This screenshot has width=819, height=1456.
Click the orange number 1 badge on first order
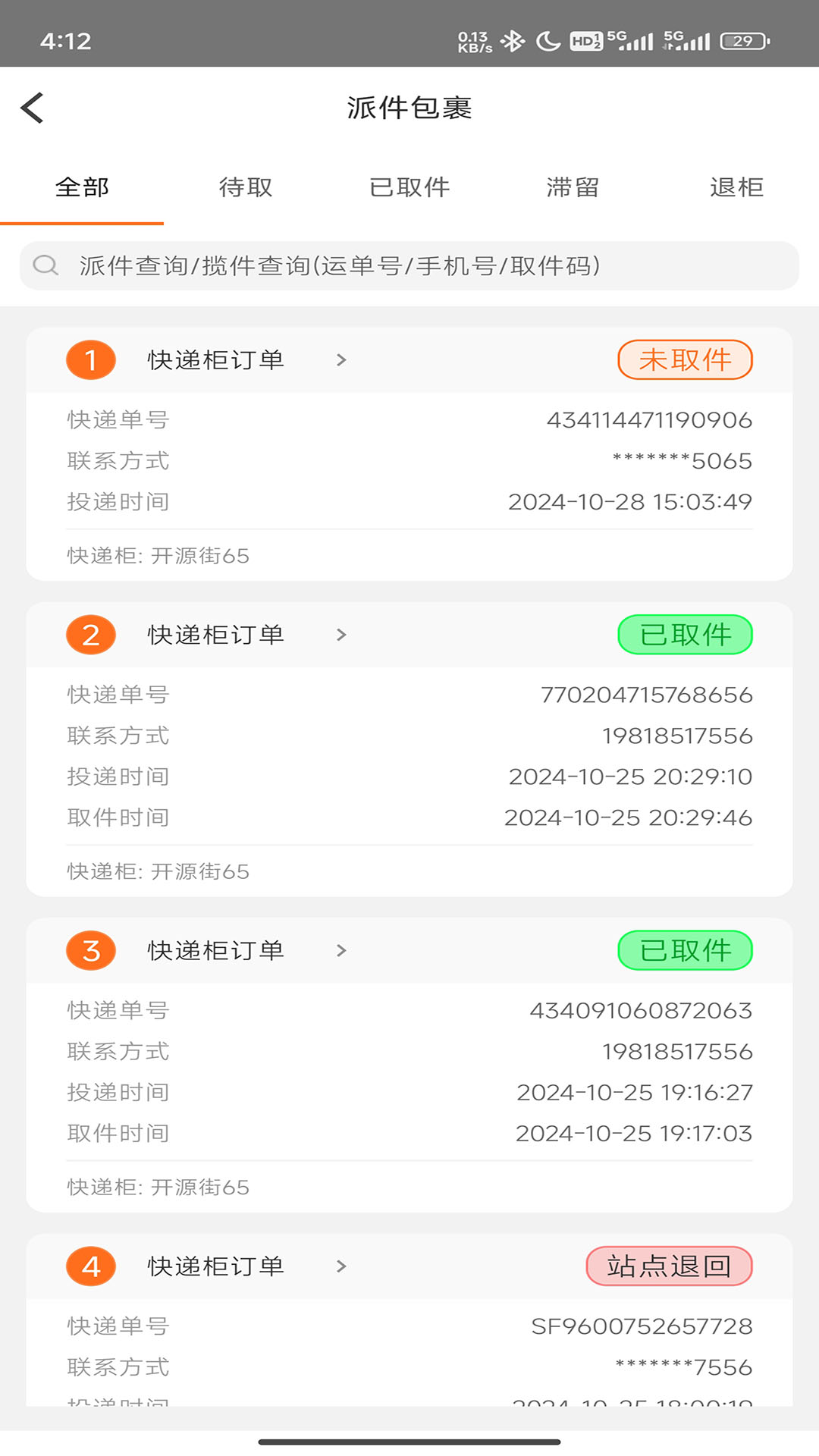point(90,359)
